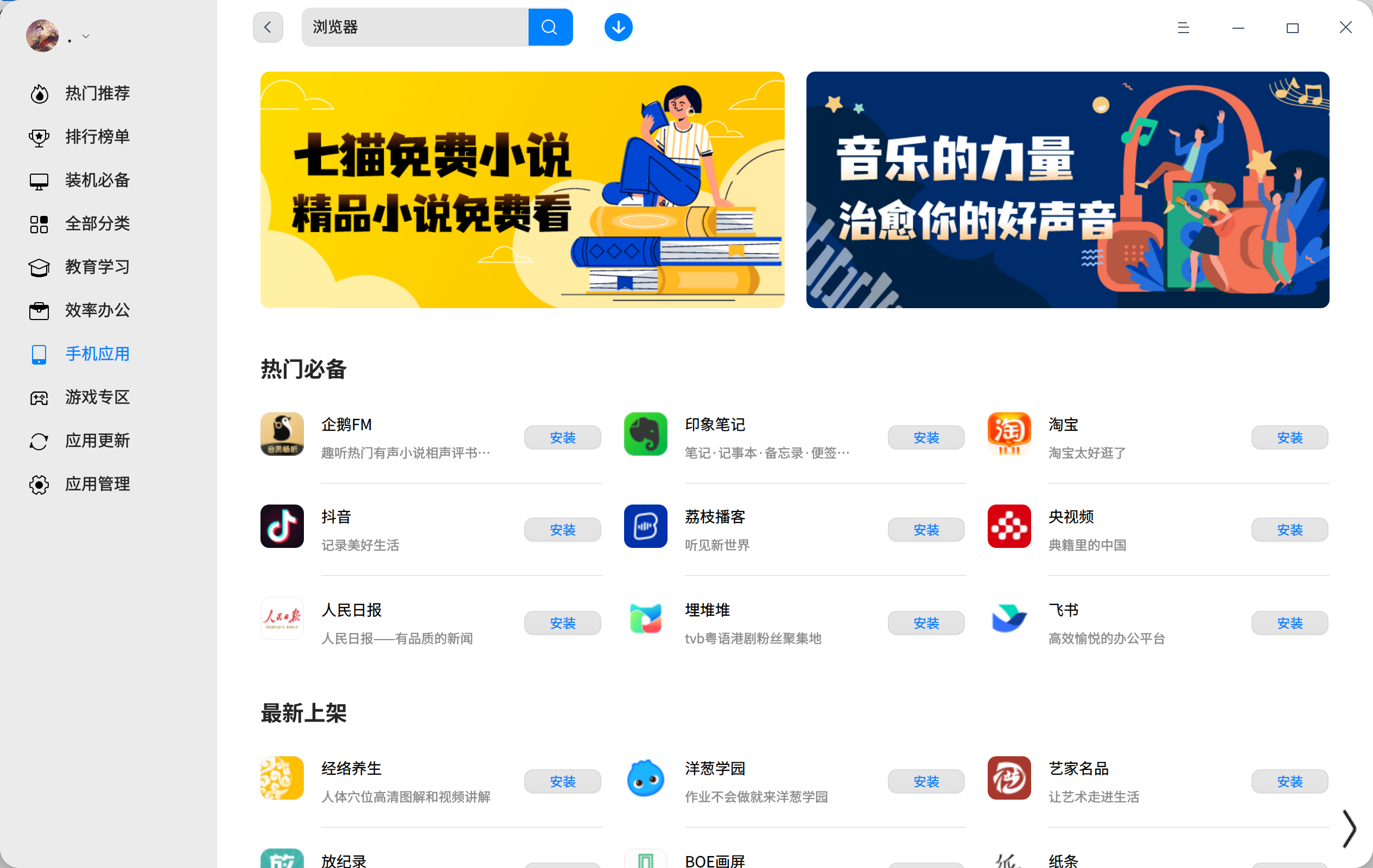The height and width of the screenshot is (868, 1373).
Task: Run the search with the magnifier button
Action: coord(550,27)
